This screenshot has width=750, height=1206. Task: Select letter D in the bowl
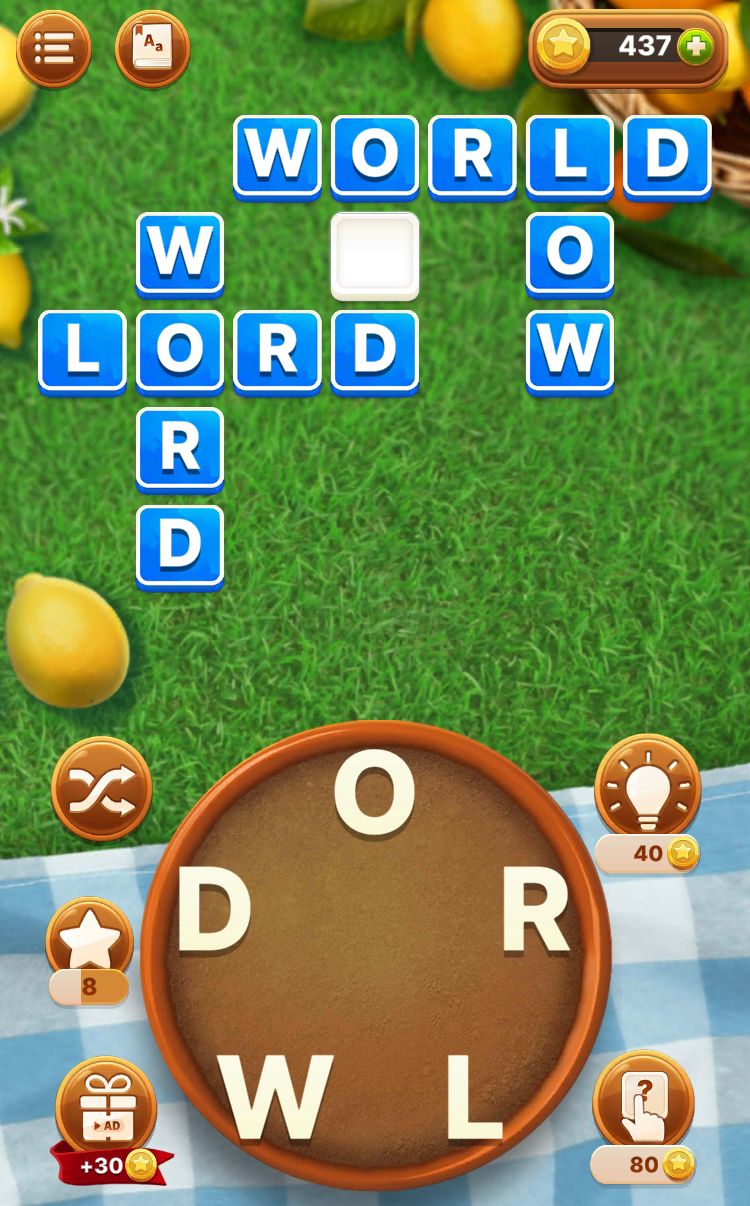click(x=214, y=910)
